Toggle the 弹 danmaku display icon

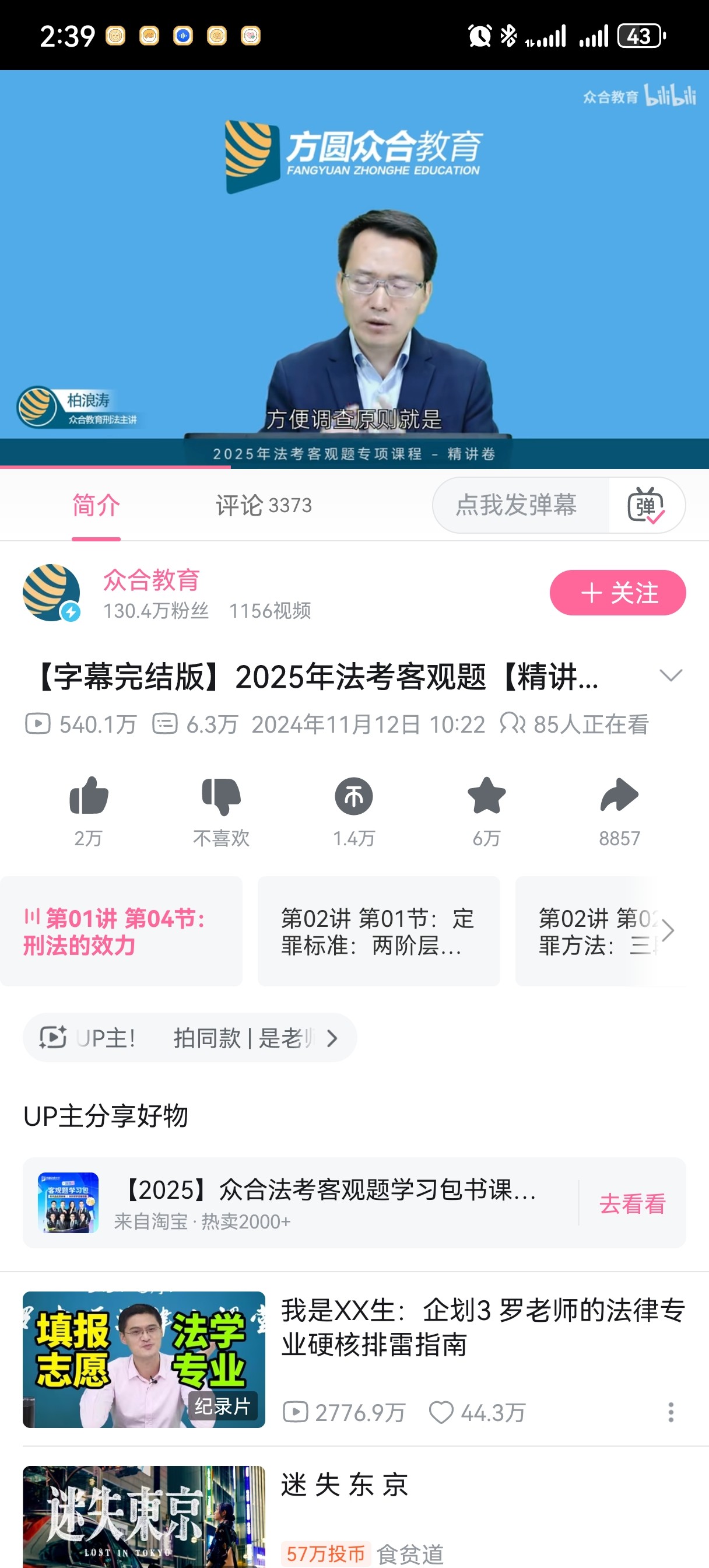pyautogui.click(x=646, y=505)
